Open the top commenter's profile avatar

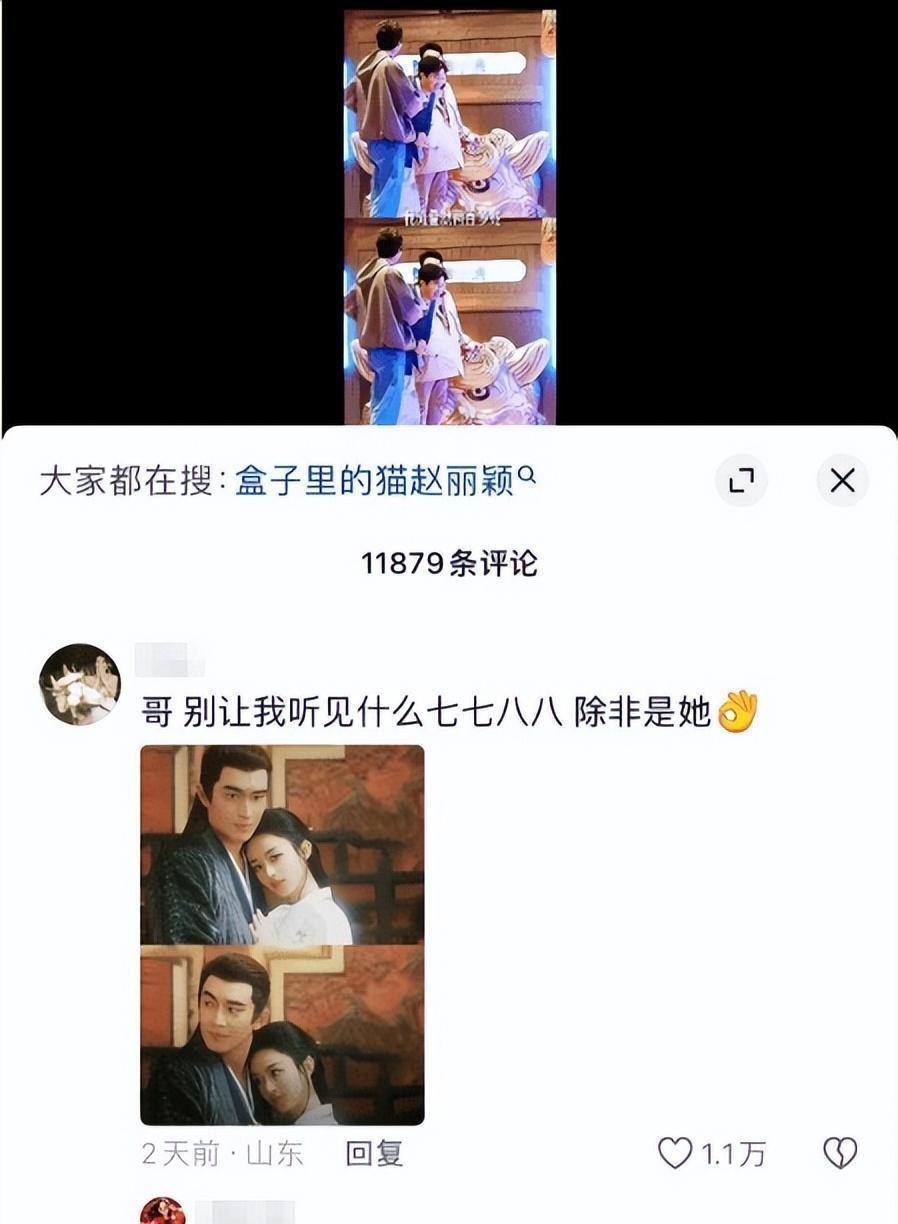click(x=80, y=684)
